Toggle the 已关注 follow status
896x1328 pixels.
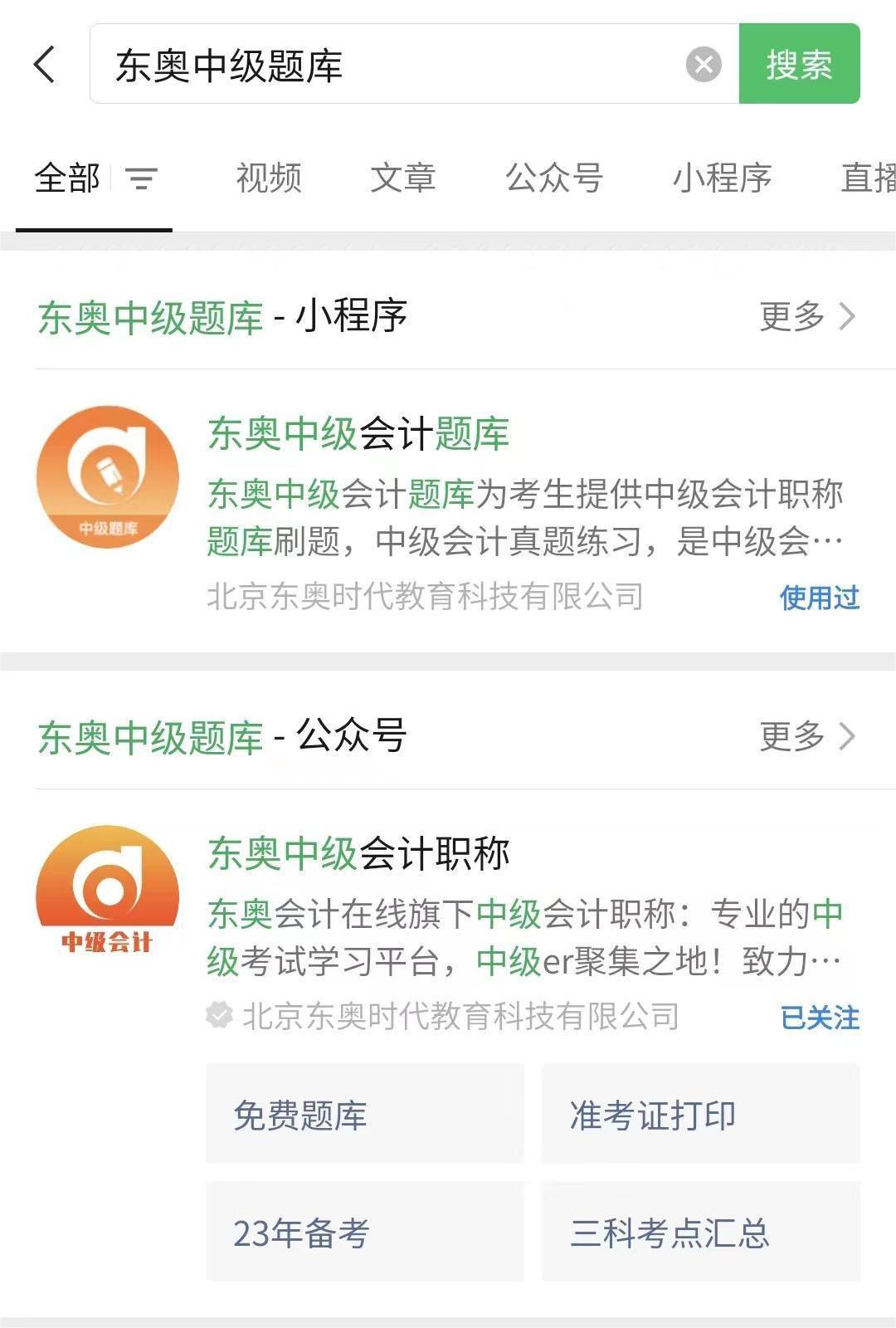click(820, 1017)
